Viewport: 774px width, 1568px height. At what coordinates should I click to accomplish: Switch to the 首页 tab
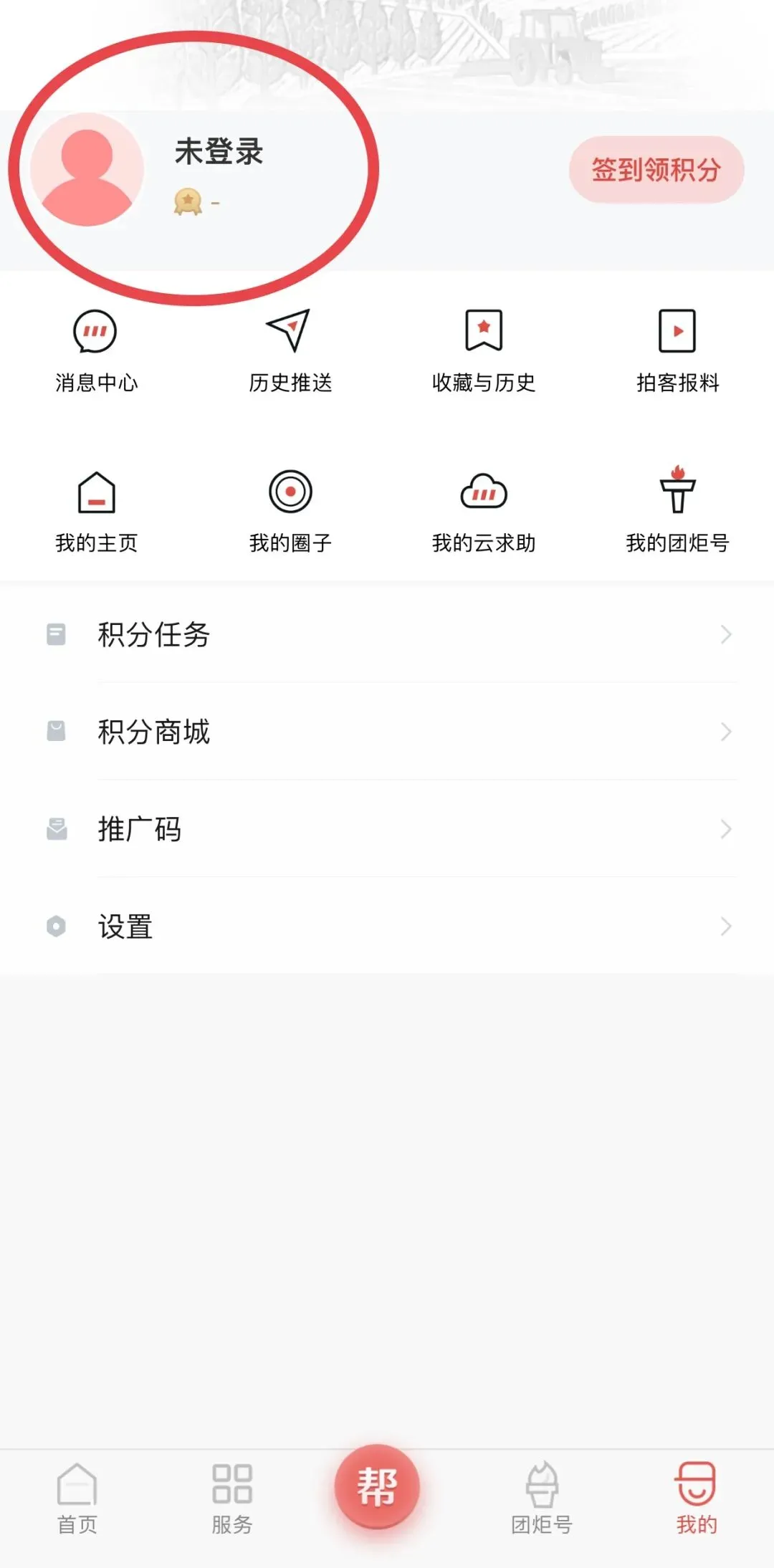click(x=77, y=1498)
